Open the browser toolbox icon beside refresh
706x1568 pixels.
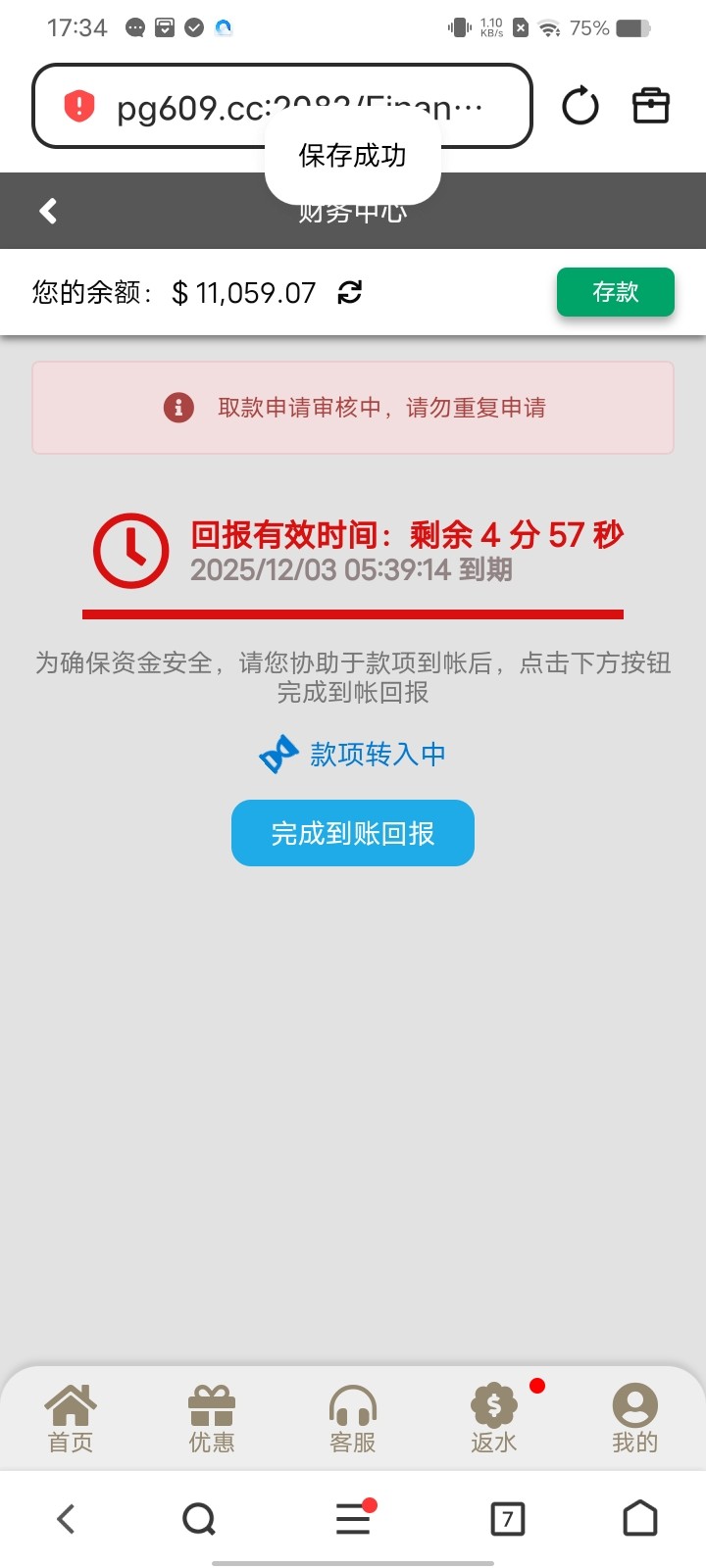650,105
